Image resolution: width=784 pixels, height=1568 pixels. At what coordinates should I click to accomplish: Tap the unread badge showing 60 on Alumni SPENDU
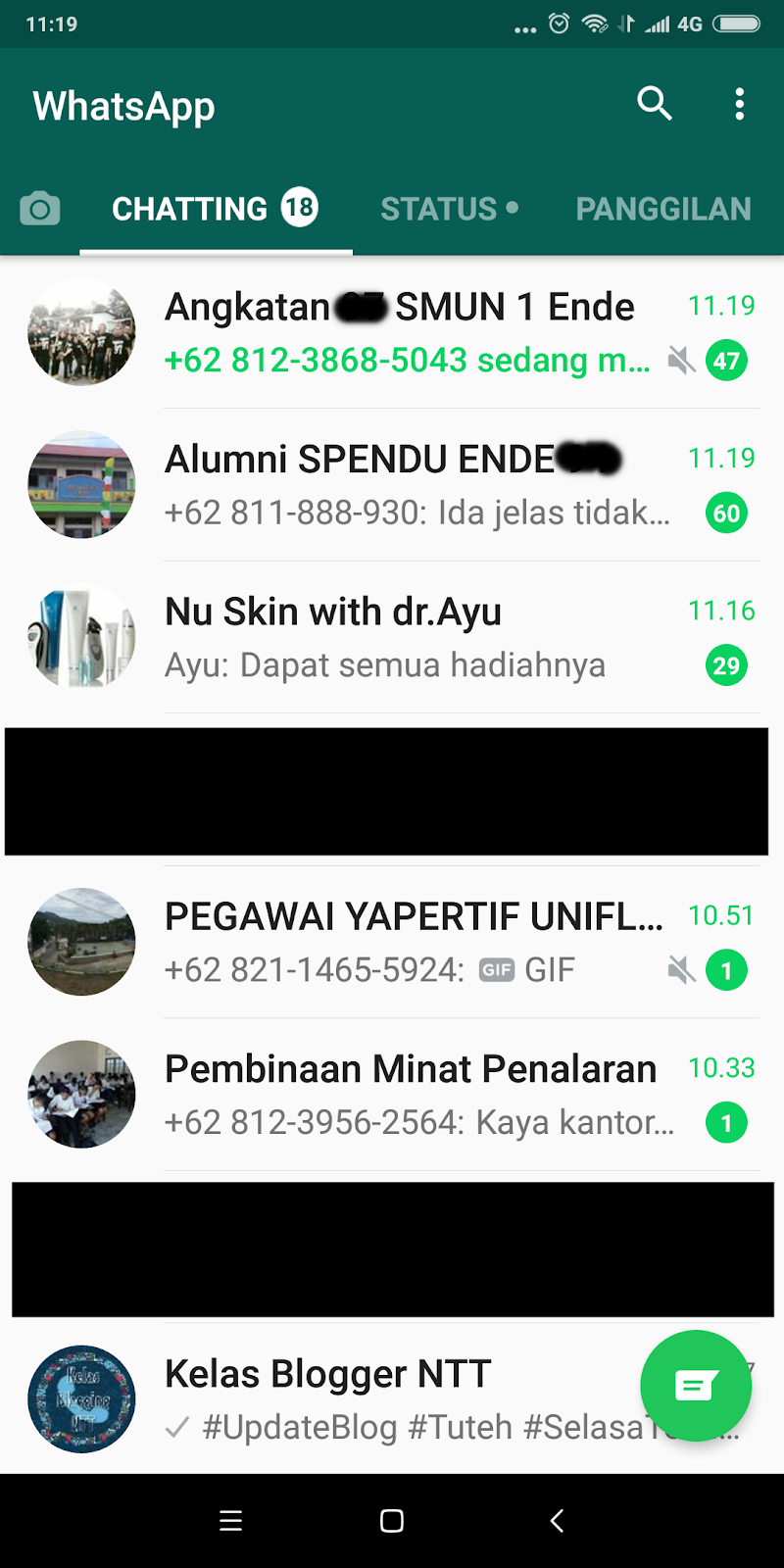click(726, 513)
